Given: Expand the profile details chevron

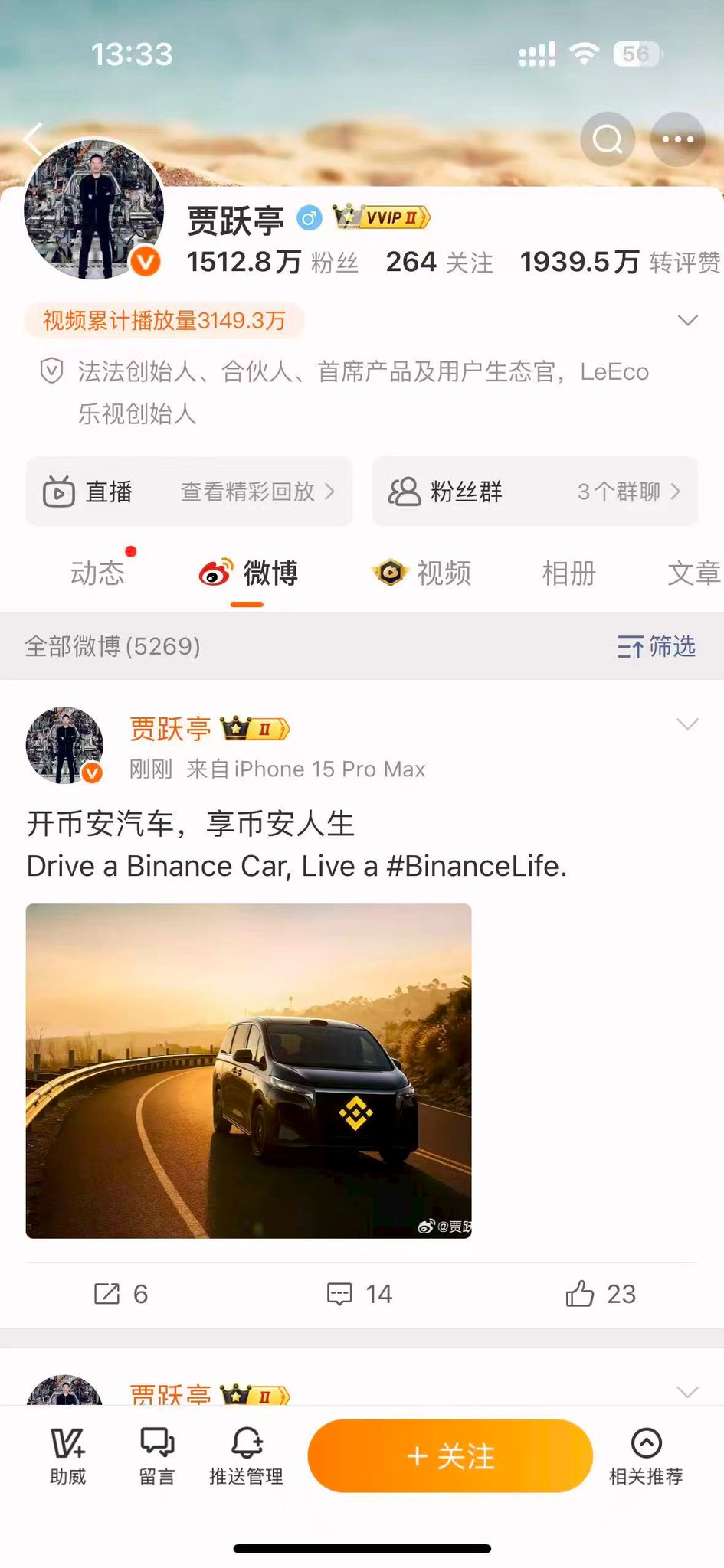Looking at the screenshot, I should (687, 320).
